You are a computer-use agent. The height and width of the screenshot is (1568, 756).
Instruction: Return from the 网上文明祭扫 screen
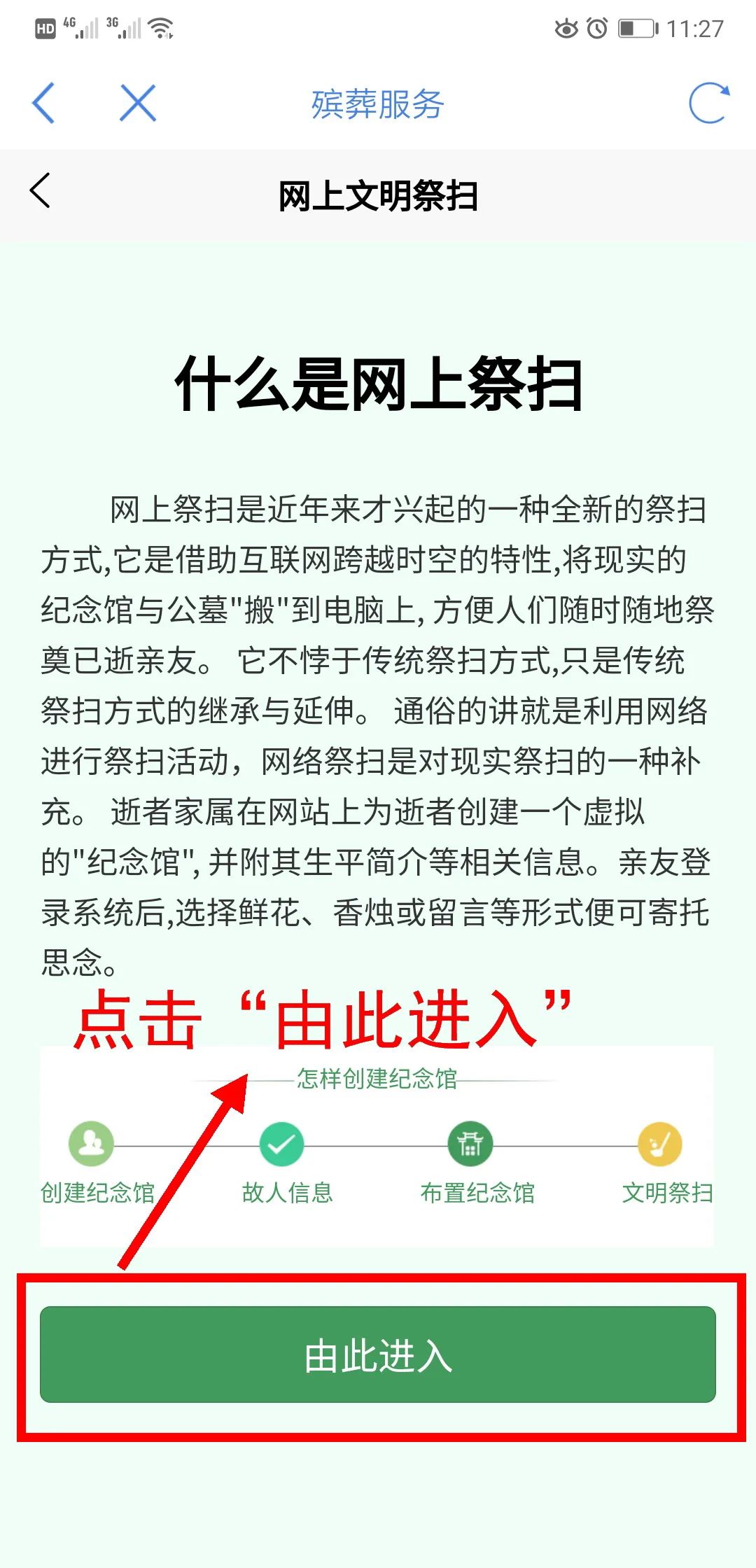[x=41, y=191]
